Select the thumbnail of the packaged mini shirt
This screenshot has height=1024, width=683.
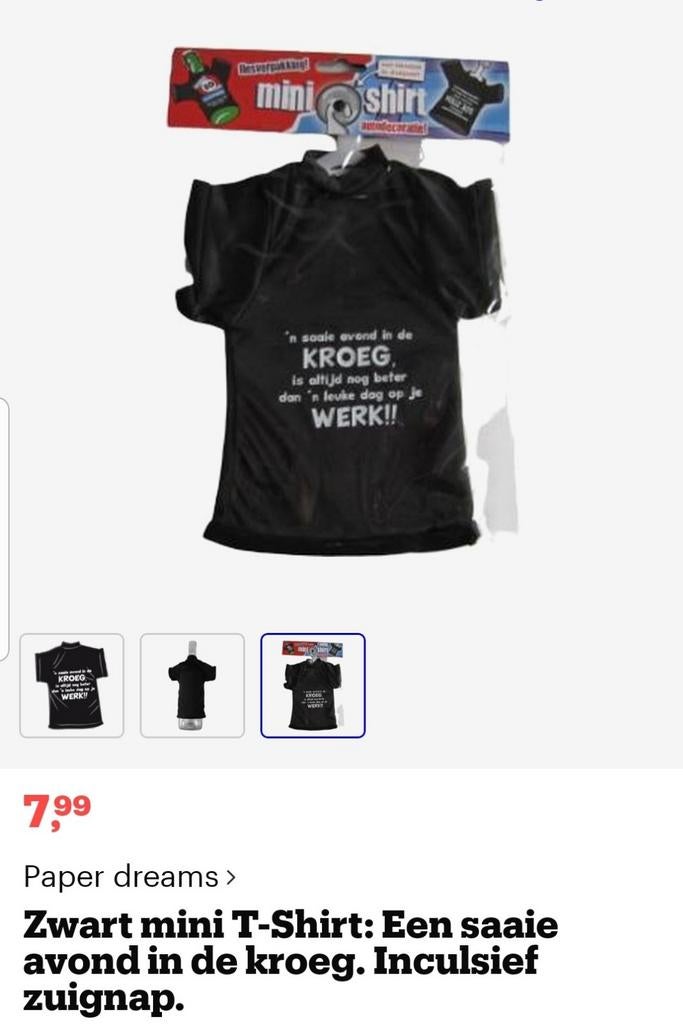point(313,685)
